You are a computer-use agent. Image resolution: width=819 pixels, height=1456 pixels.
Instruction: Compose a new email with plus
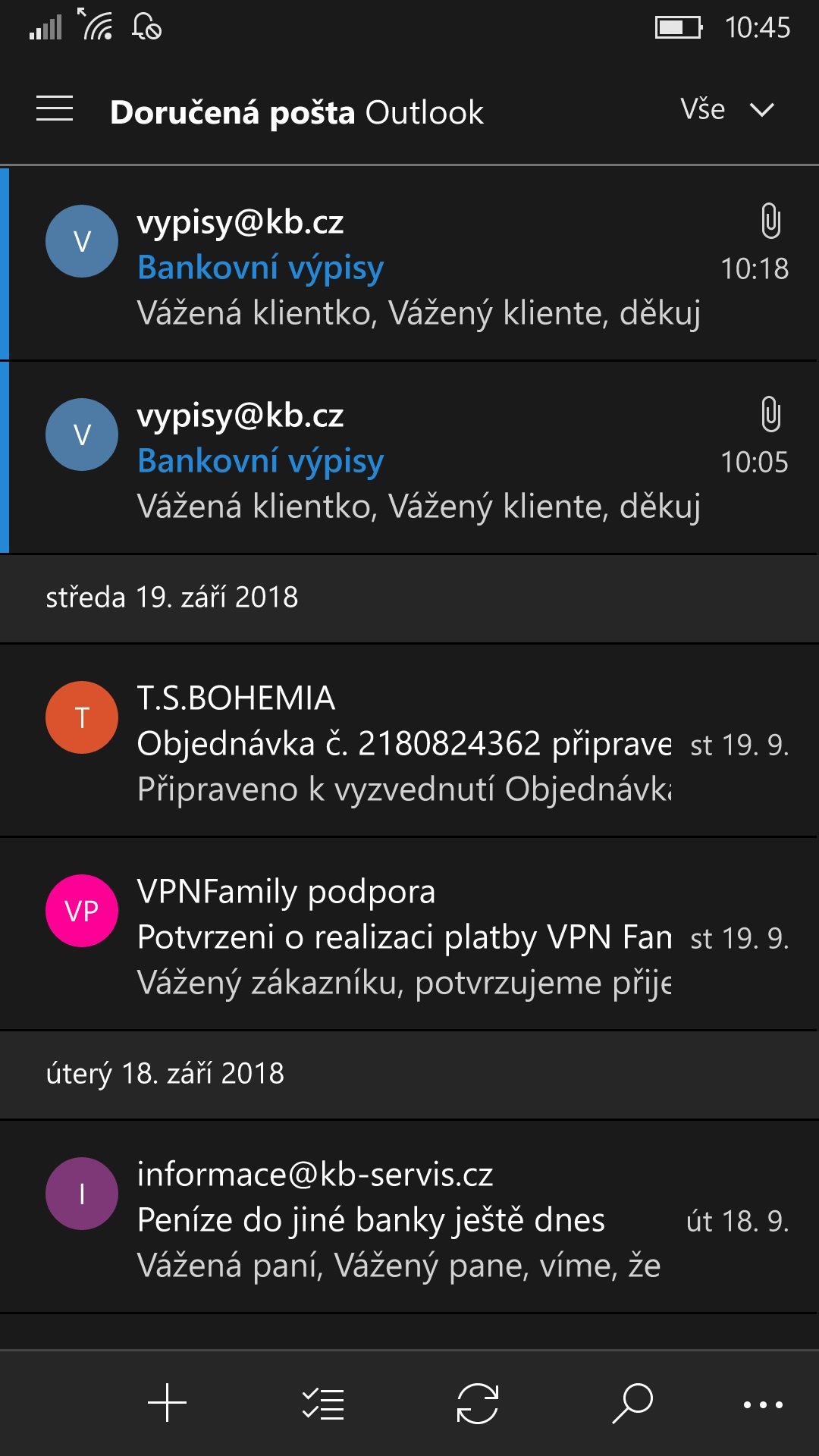coord(167,1404)
